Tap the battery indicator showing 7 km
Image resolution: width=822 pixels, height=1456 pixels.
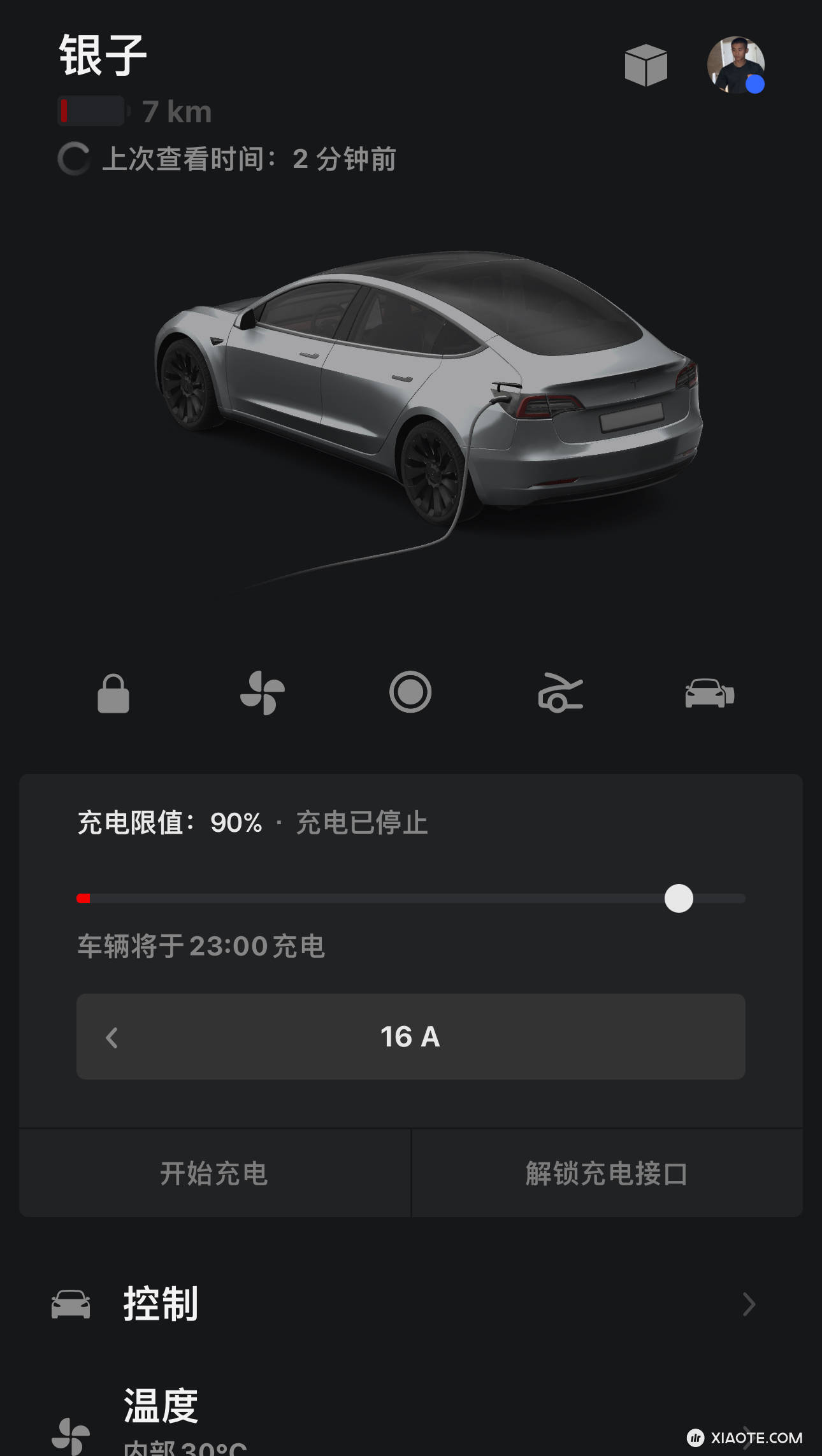pyautogui.click(x=92, y=110)
